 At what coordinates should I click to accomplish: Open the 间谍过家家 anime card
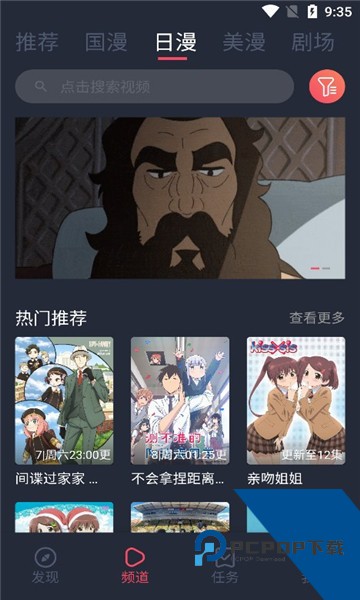(64, 412)
